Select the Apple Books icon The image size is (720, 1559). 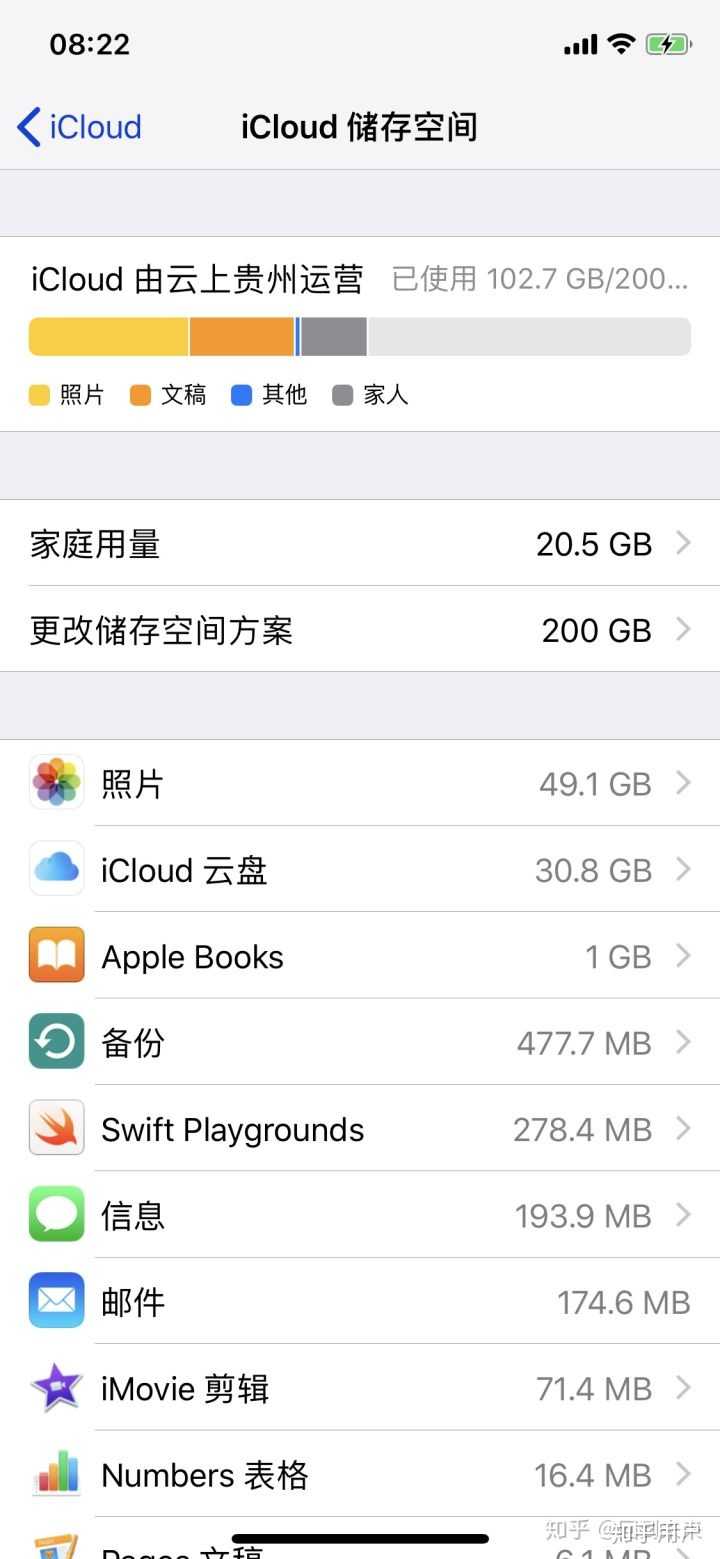(x=56, y=956)
